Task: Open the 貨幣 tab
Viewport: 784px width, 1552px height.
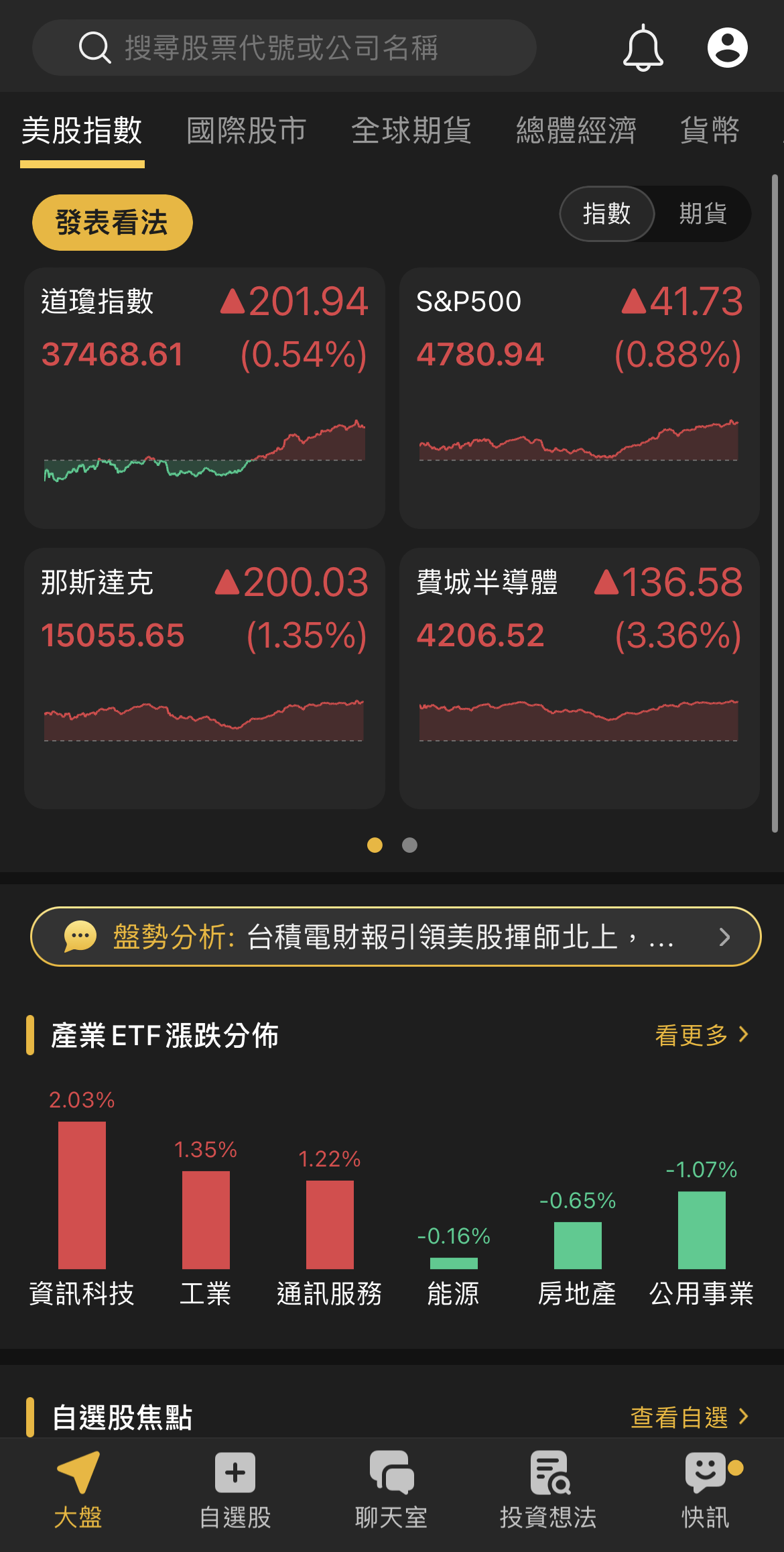Action: tap(709, 130)
